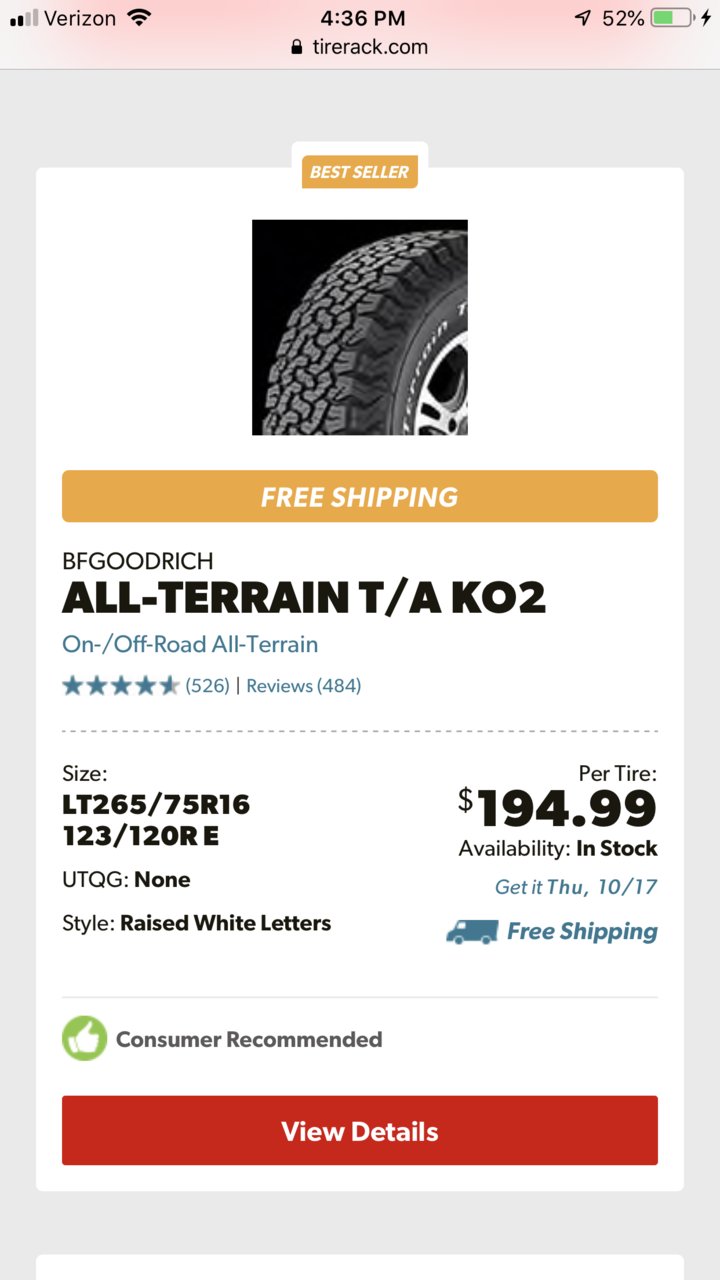View the 526 star ratings
The image size is (720, 1280).
pyautogui.click(x=146, y=686)
